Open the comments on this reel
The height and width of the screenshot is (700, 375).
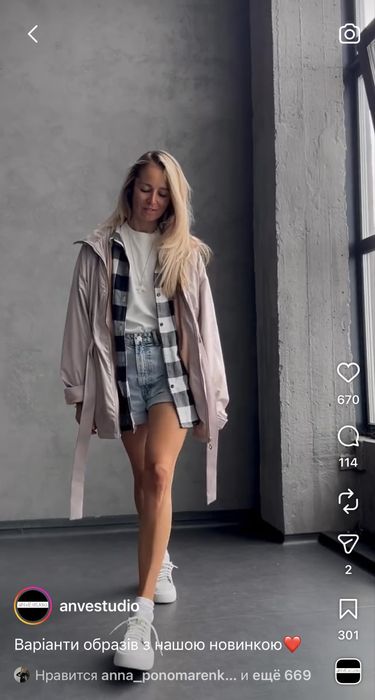(348, 436)
